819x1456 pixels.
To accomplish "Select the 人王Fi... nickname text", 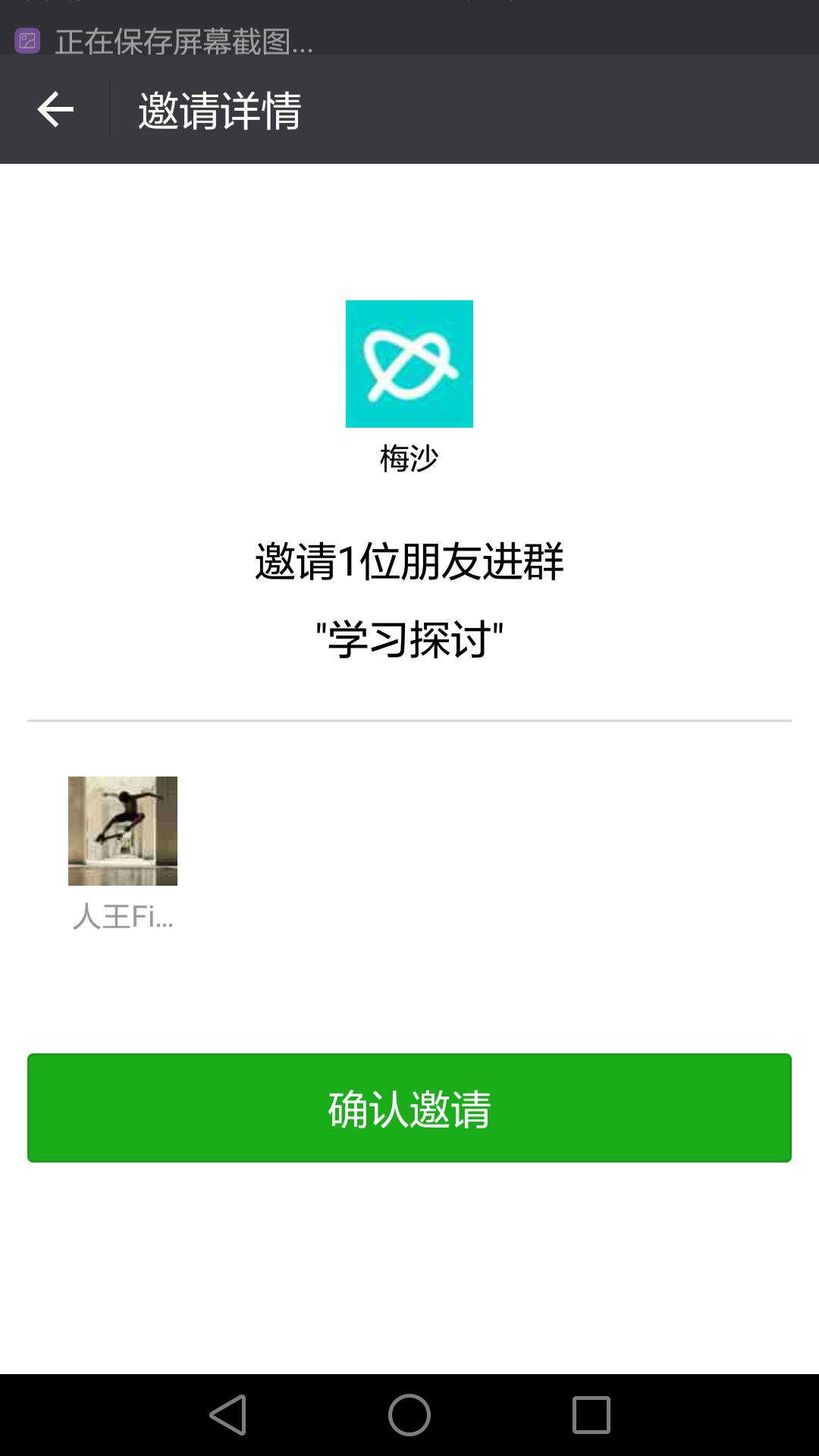I will 121,920.
